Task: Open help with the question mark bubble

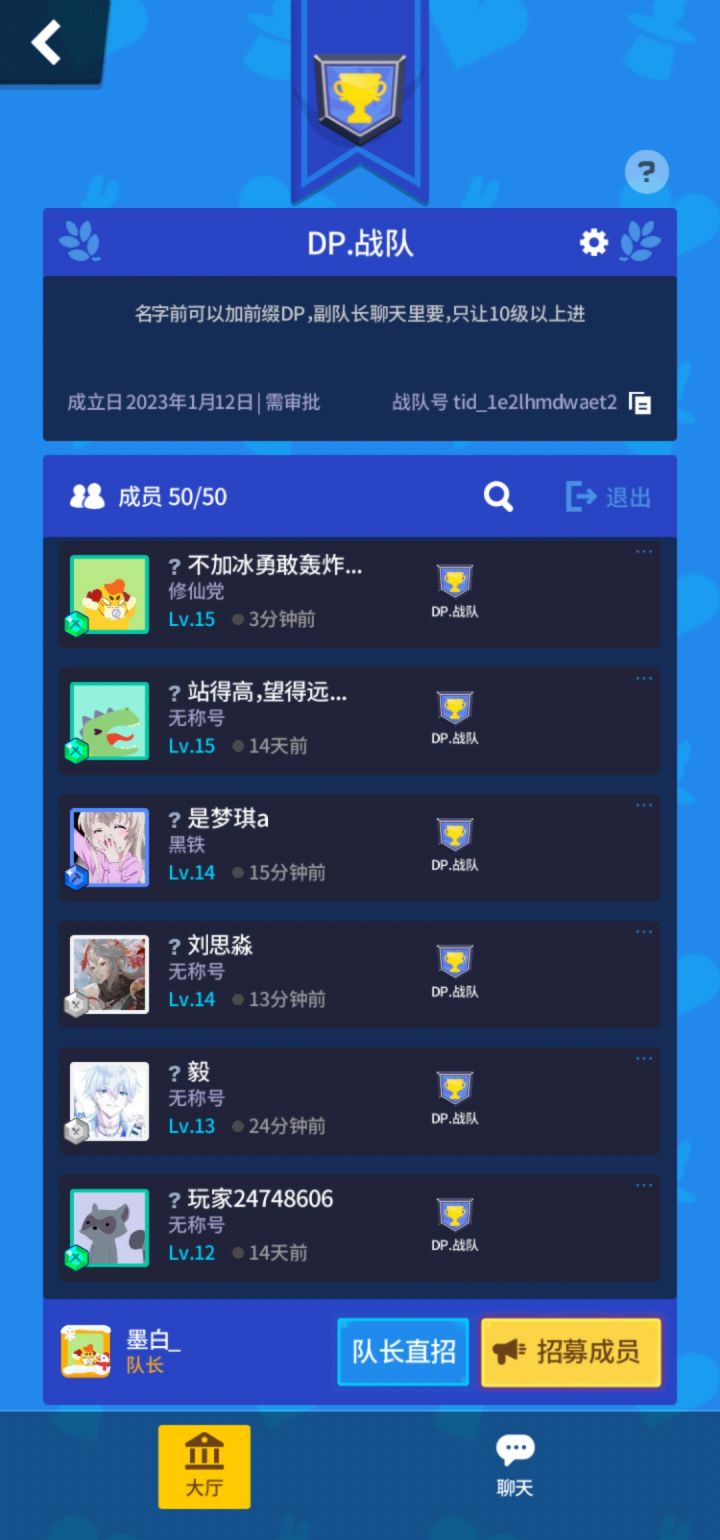Action: pos(646,171)
